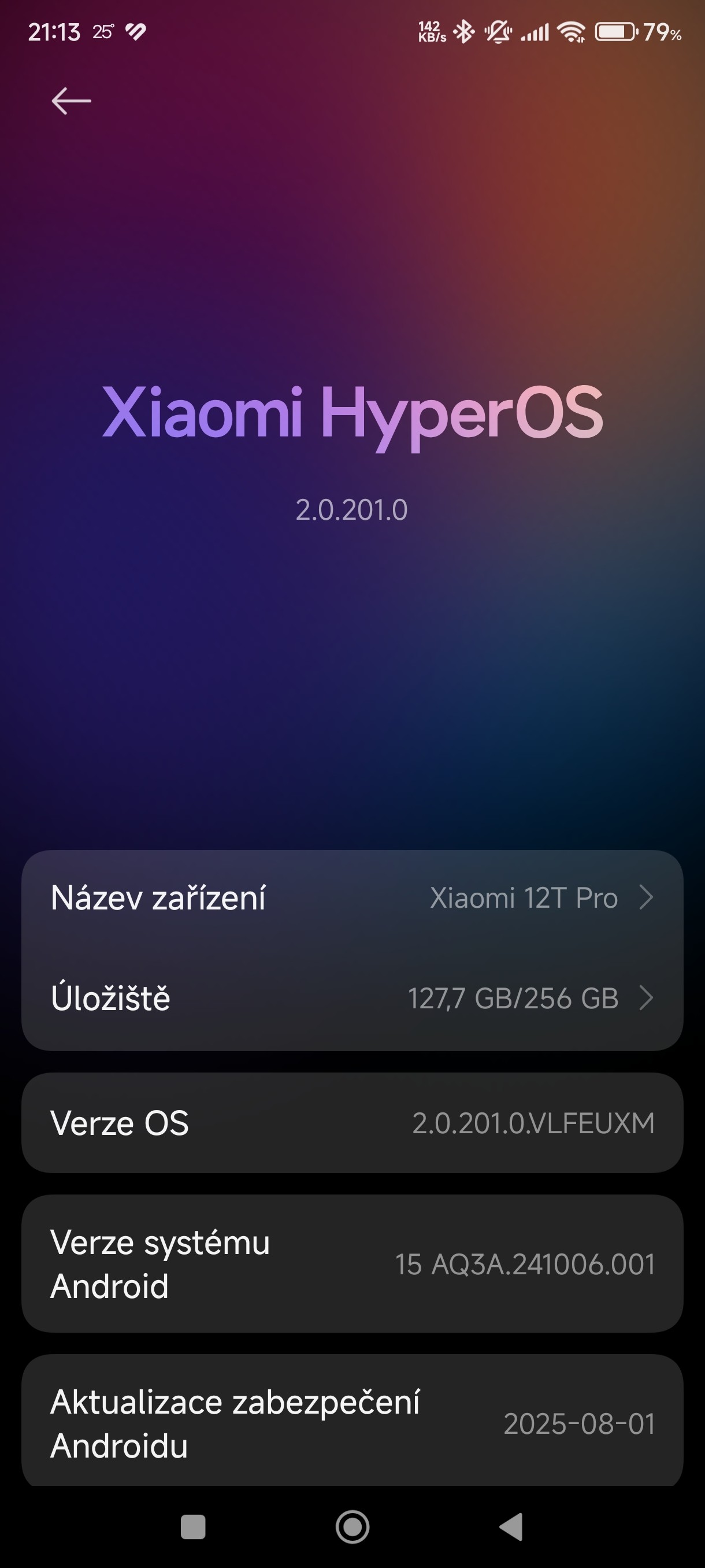Go to the home screen
This screenshot has height=1568, width=705.
coord(352,1526)
